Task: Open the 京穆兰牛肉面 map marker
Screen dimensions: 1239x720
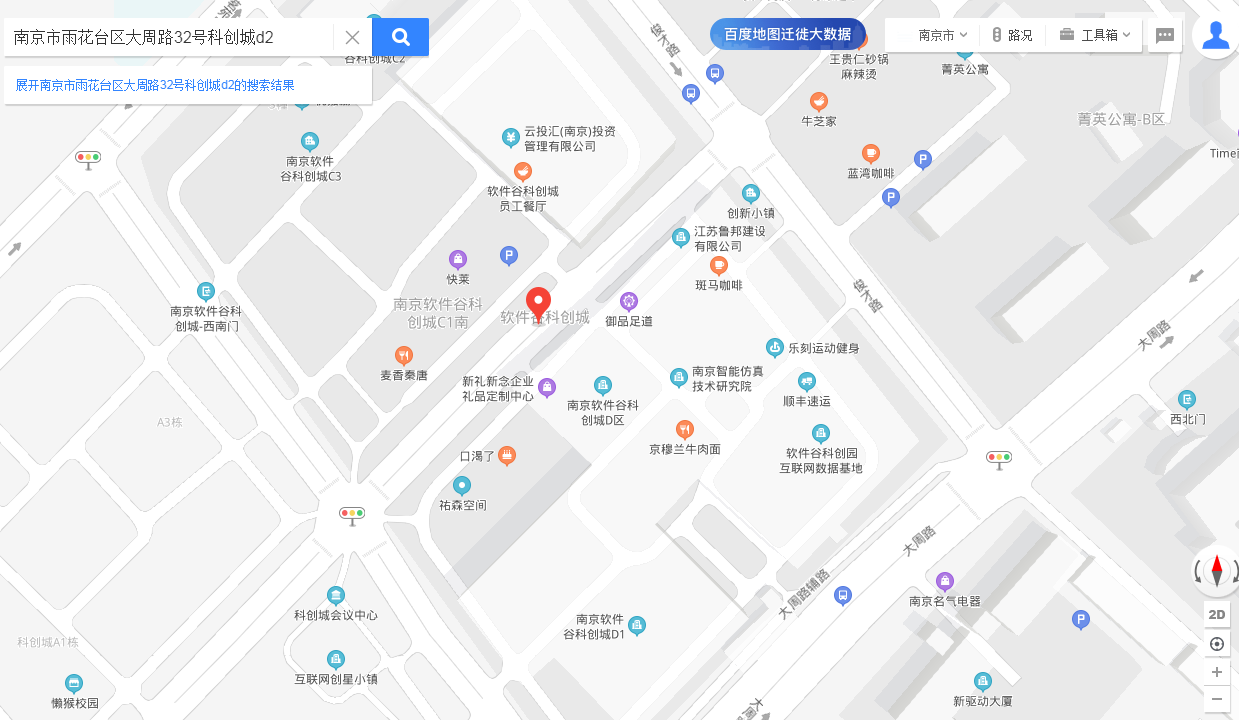Action: coord(685,429)
